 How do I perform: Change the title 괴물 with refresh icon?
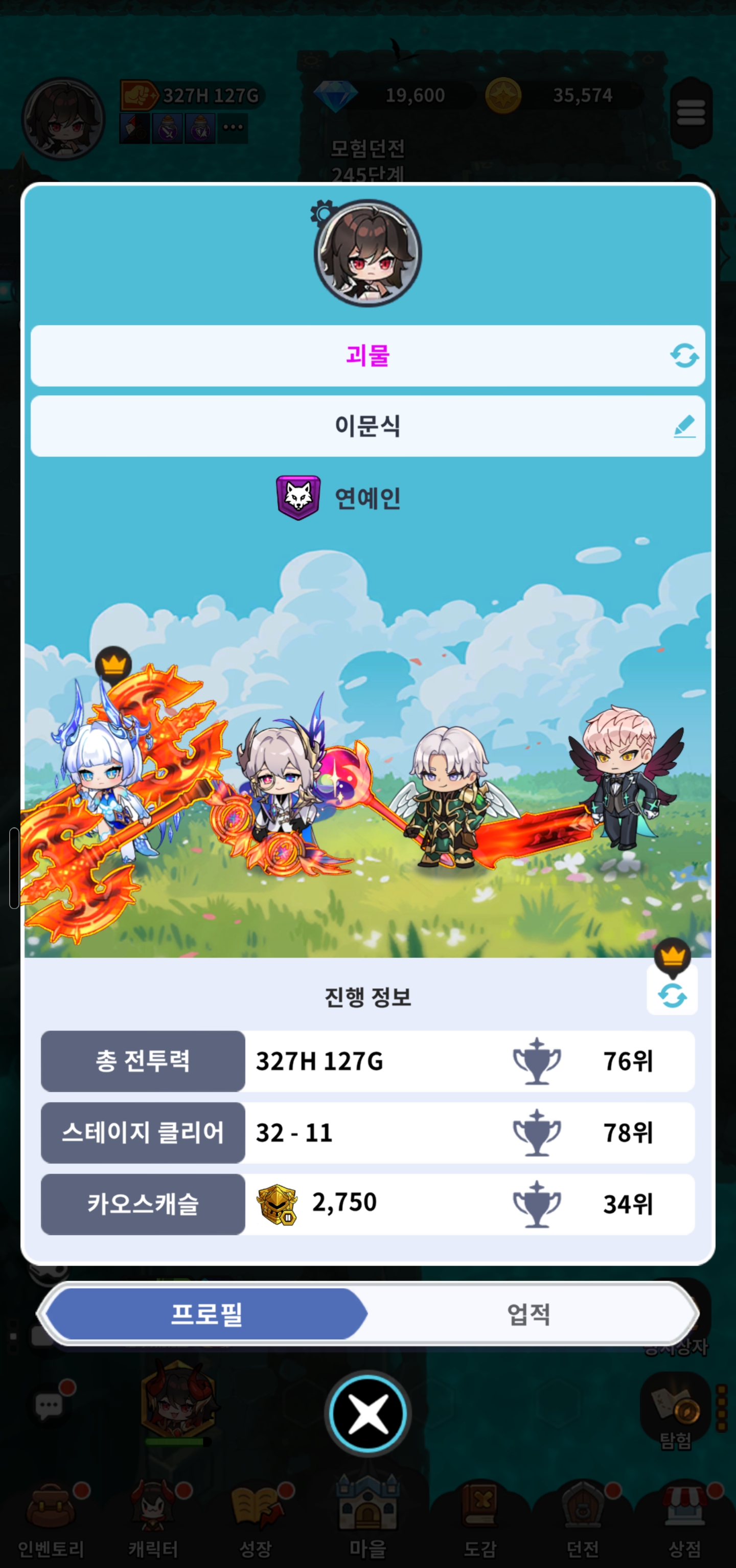(684, 355)
